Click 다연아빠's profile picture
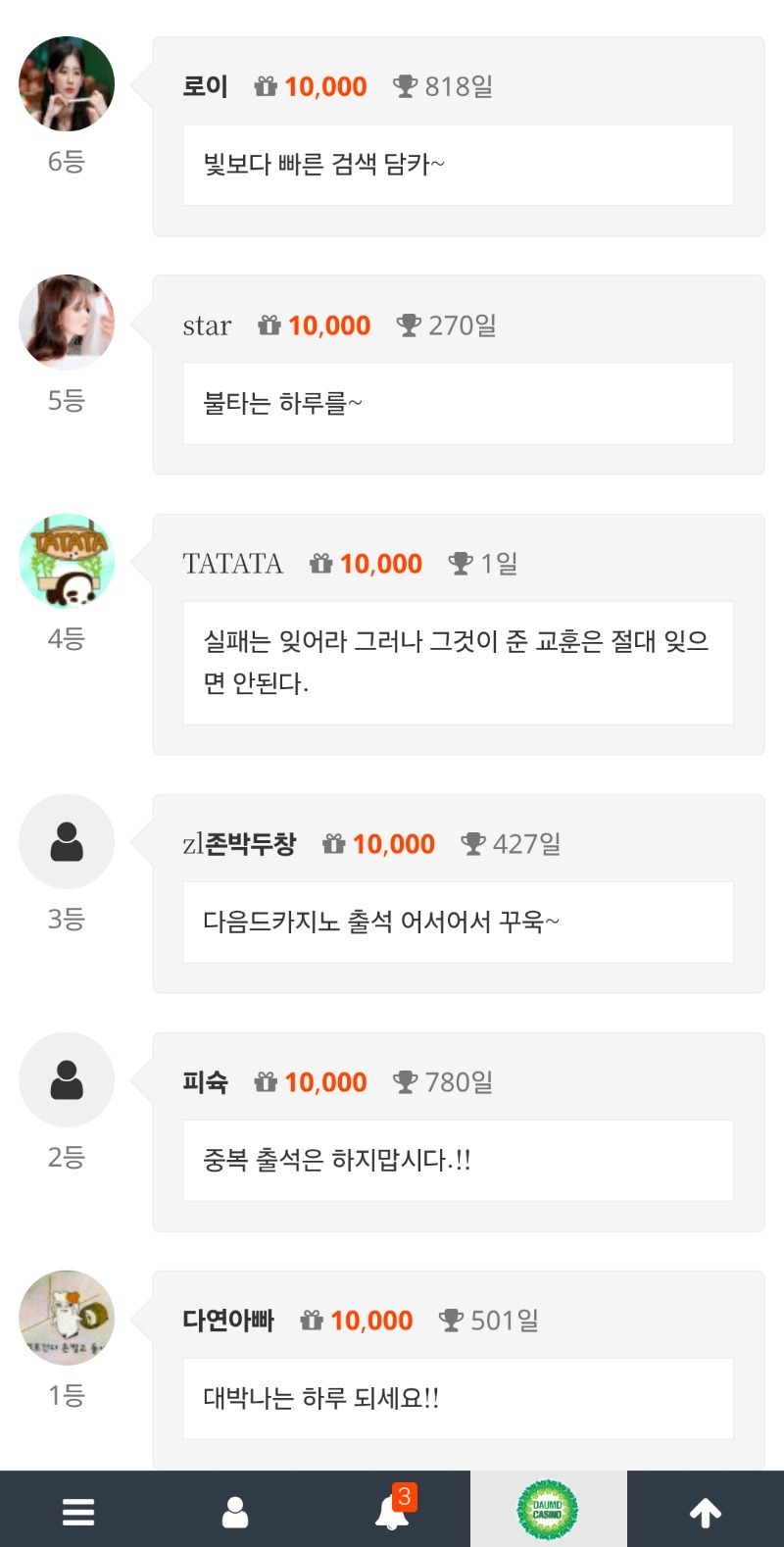The height and width of the screenshot is (1547, 784). 66,1318
